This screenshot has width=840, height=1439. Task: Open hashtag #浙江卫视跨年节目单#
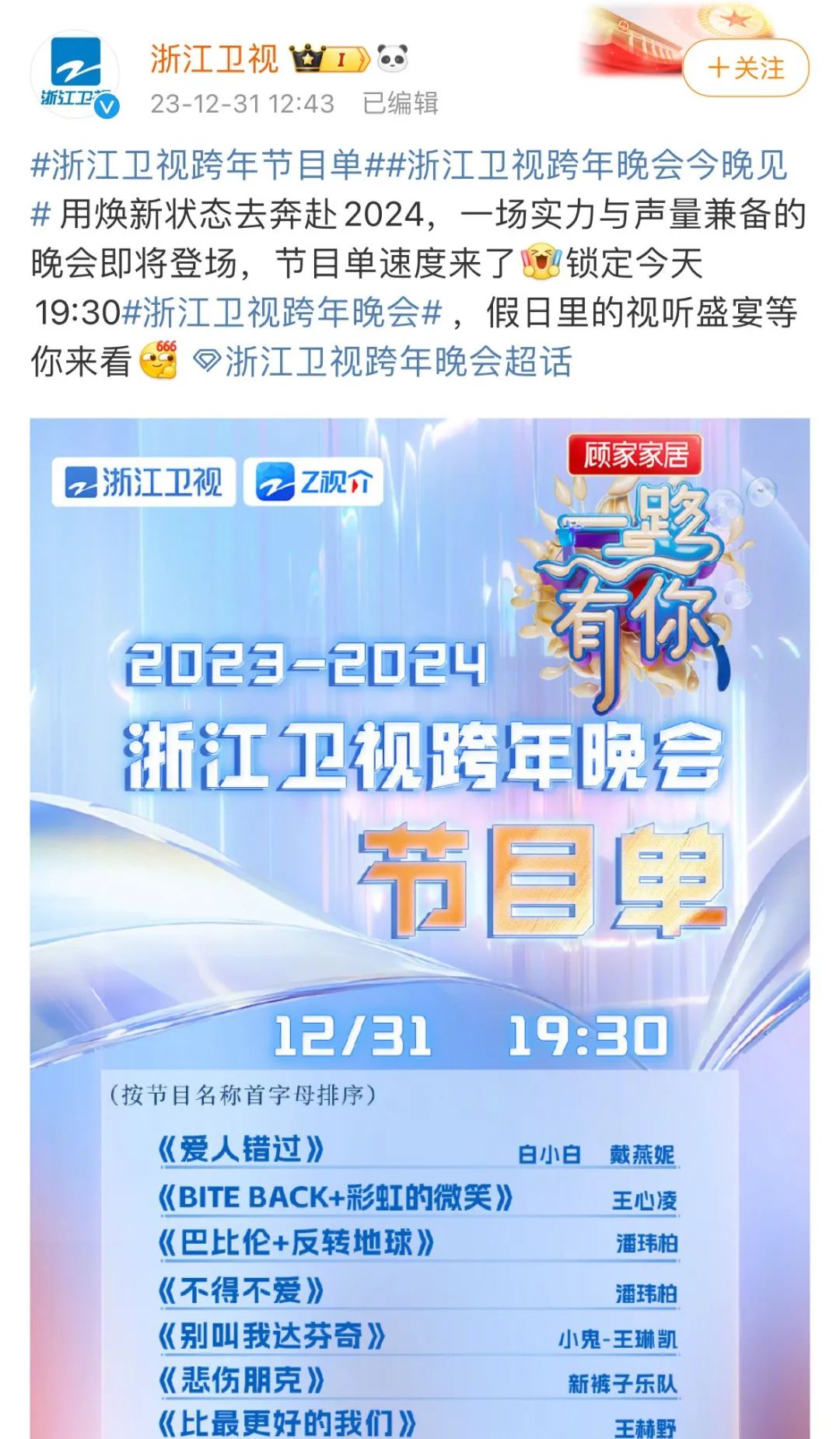[198, 165]
